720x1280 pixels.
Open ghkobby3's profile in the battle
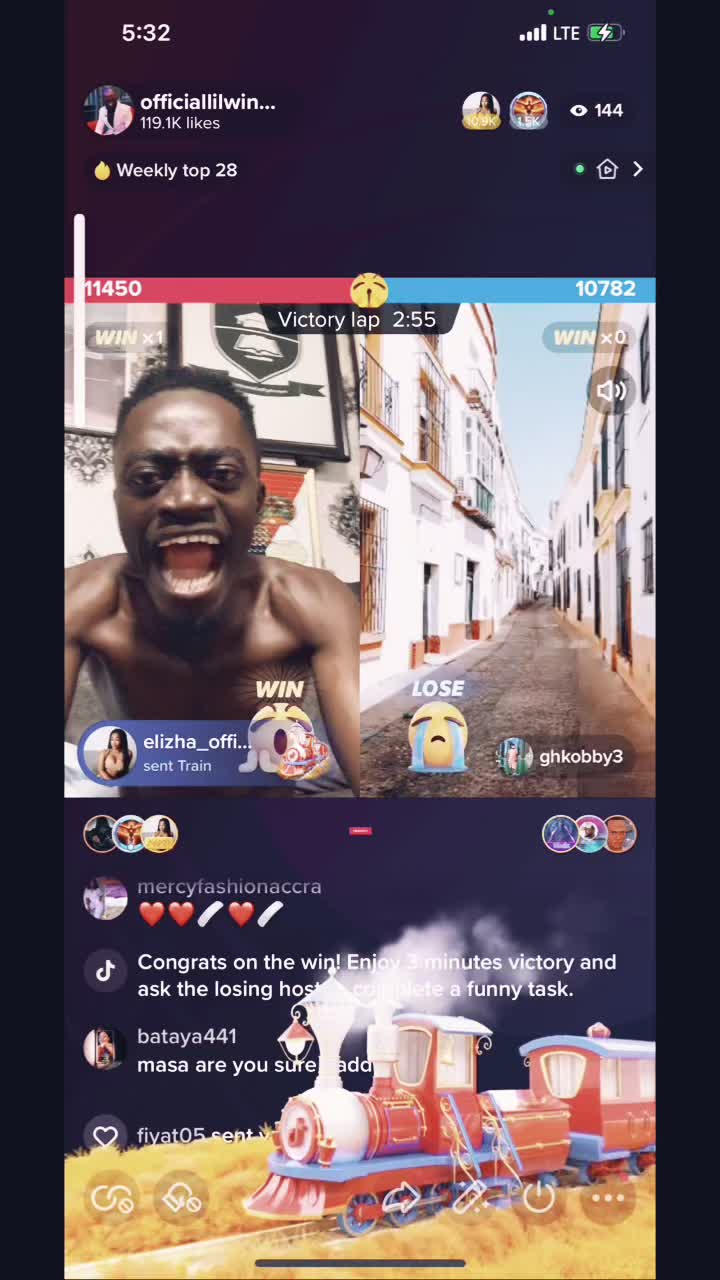[x=562, y=756]
